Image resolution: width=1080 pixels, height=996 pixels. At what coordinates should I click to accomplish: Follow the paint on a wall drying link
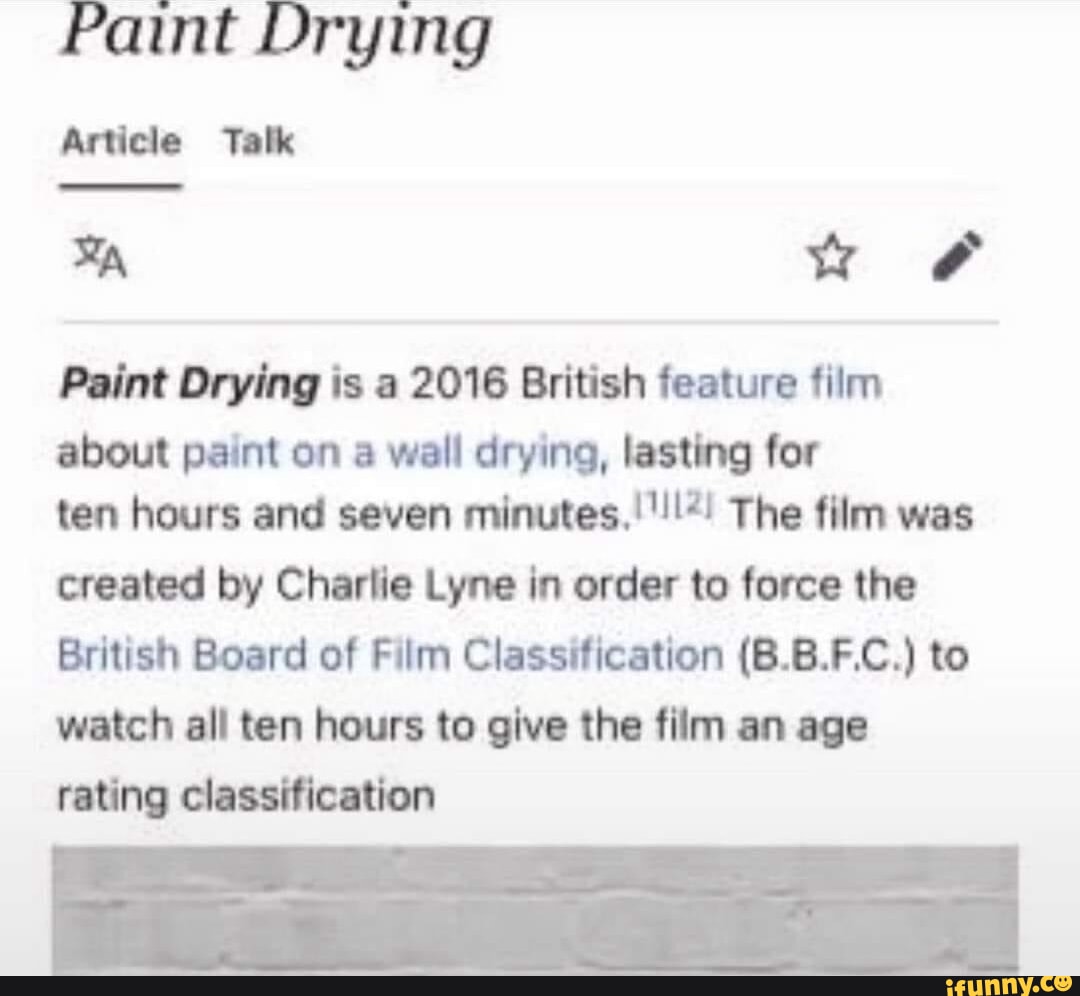(x=395, y=456)
